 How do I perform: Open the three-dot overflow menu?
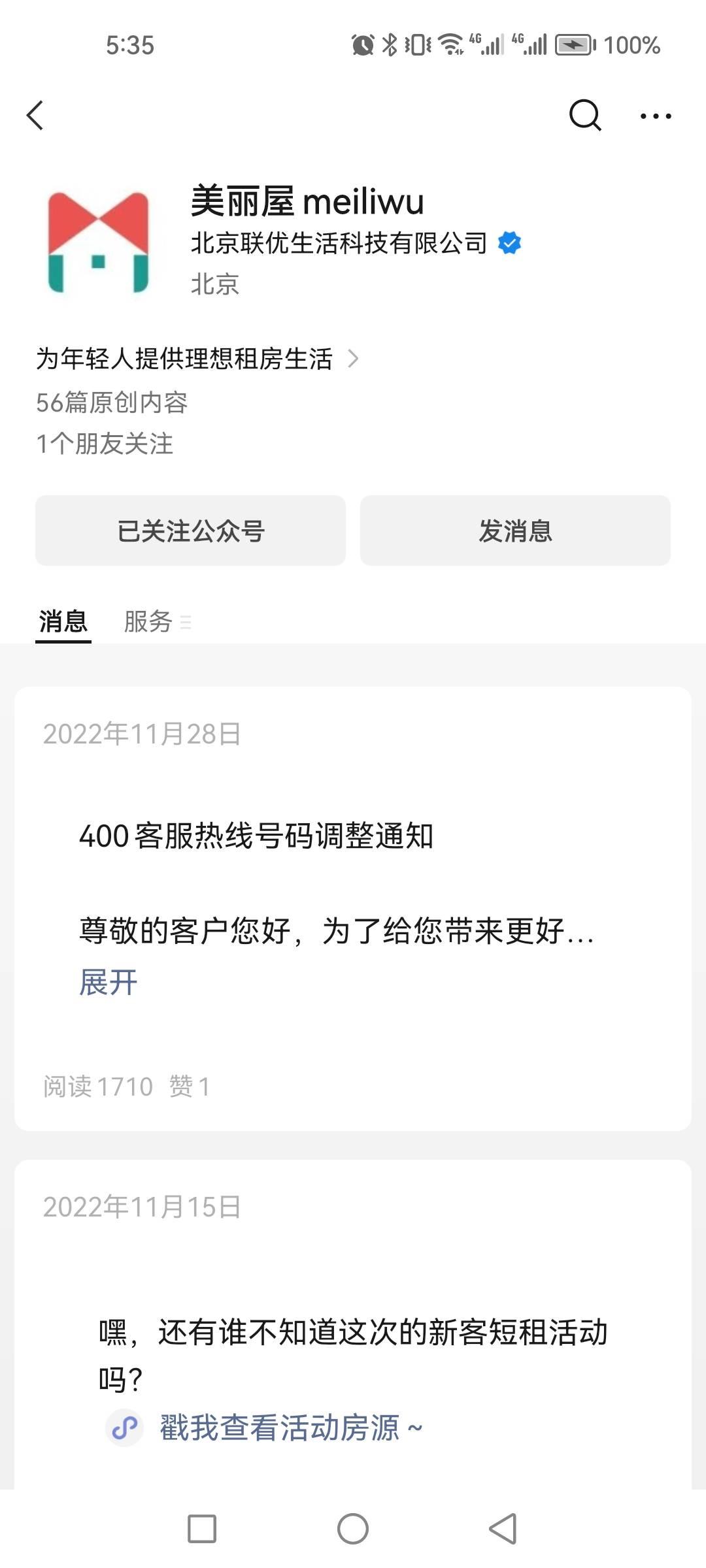(656, 116)
